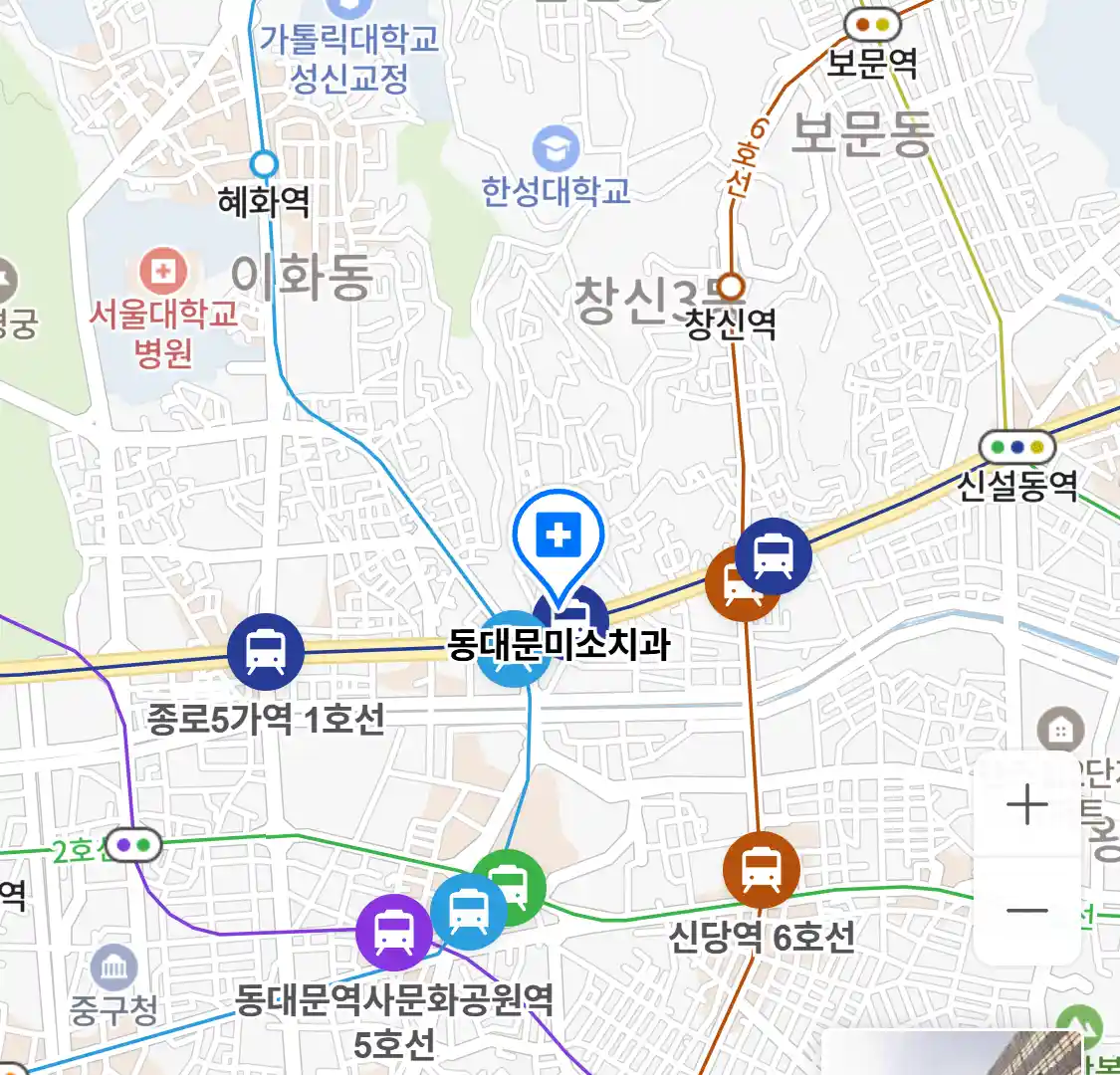Zoom out on the map
This screenshot has width=1120, height=1075.
tap(1026, 910)
